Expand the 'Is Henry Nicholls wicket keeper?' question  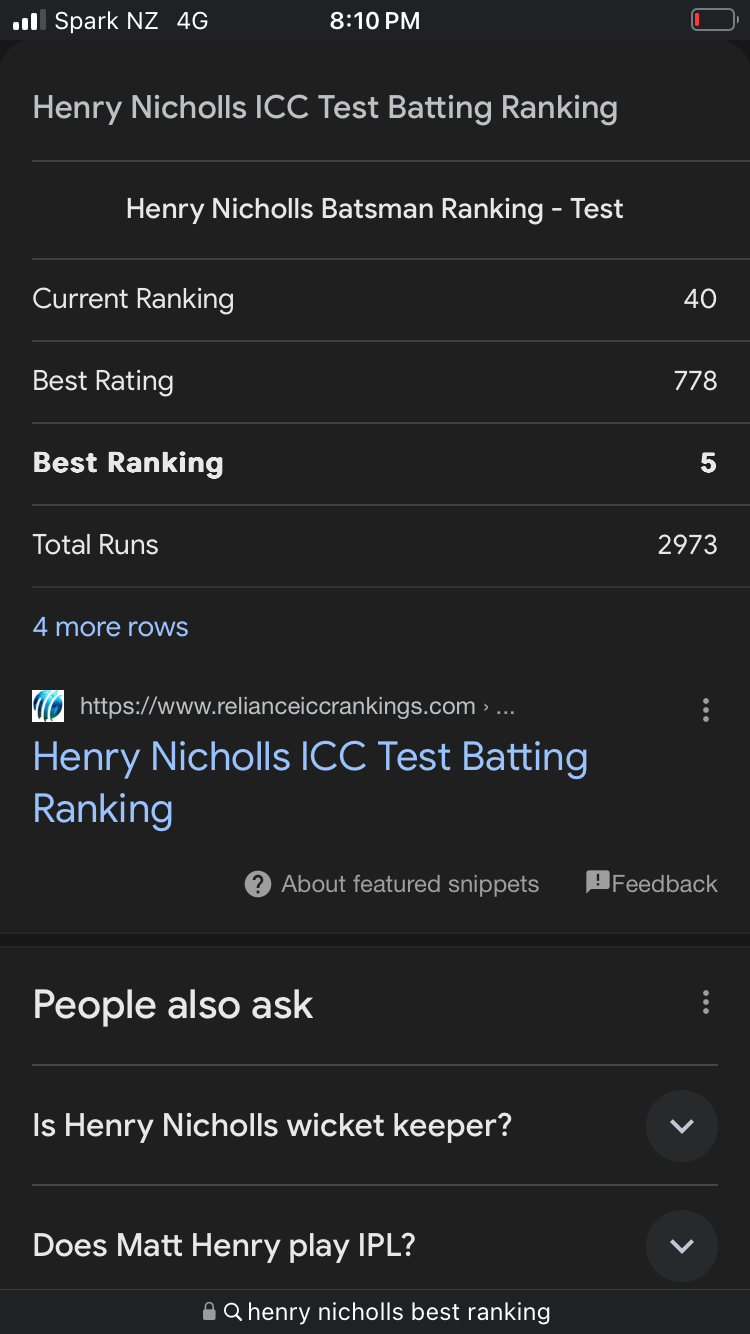[x=682, y=1126]
